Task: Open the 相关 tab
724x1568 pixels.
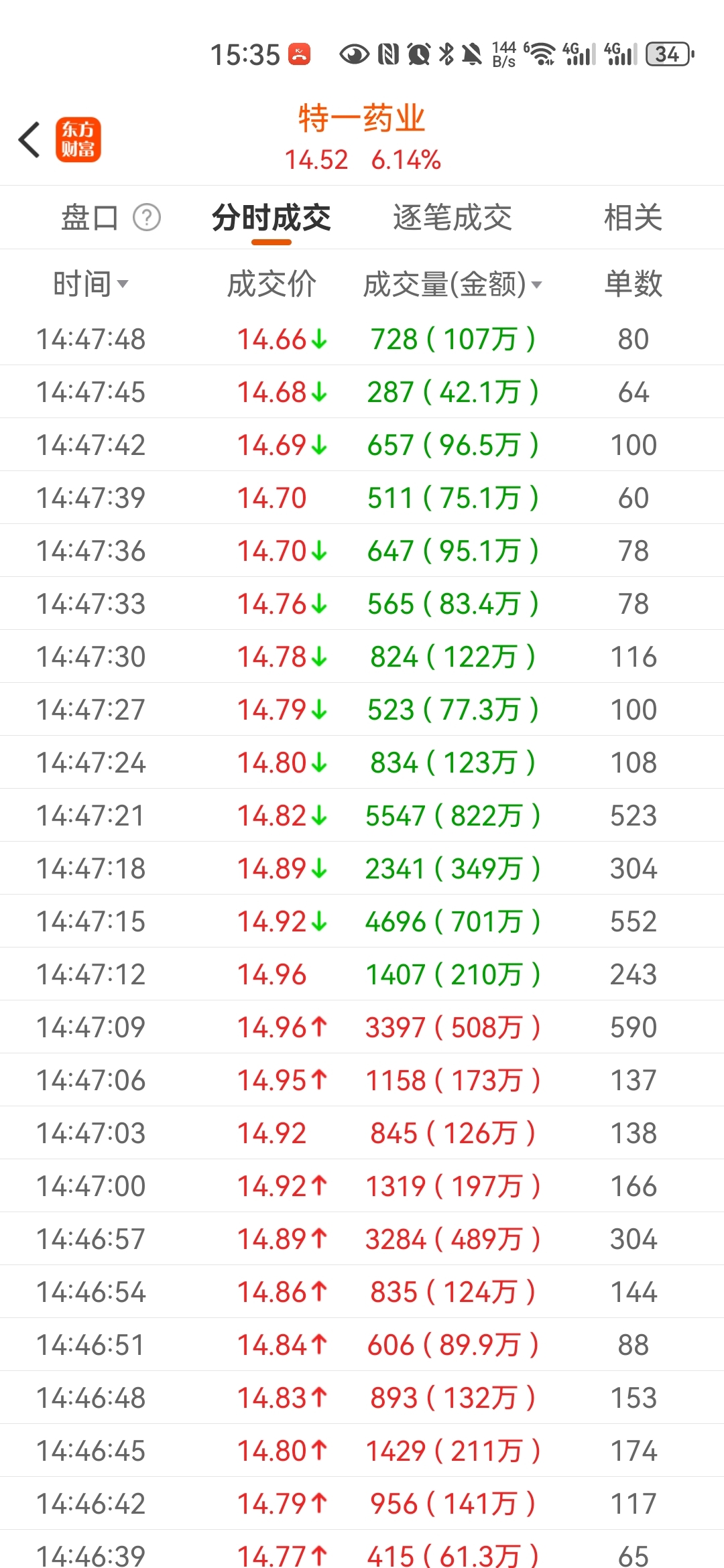Action: coord(633,218)
